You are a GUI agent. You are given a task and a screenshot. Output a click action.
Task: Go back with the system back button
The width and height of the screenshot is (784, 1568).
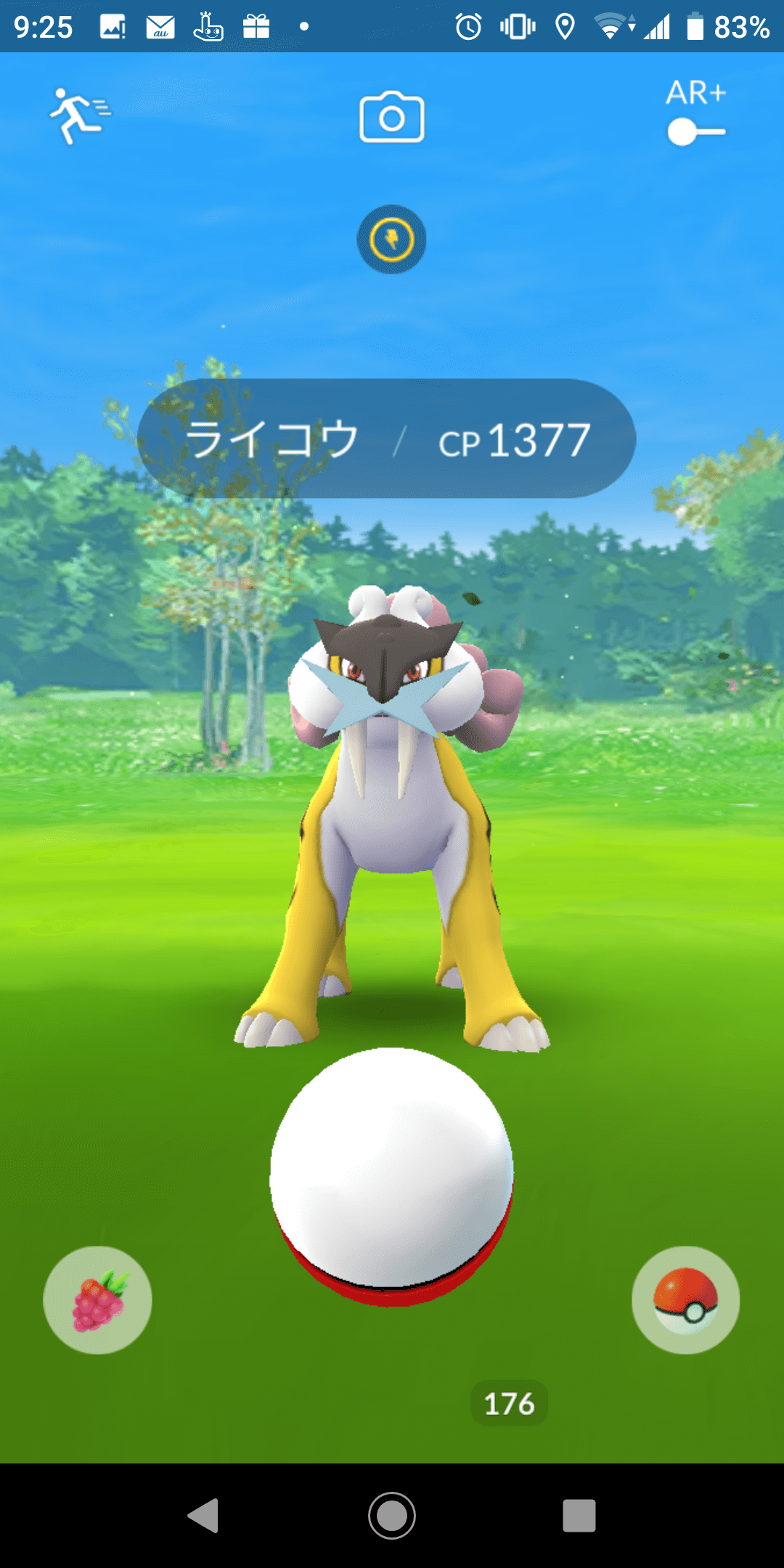tap(204, 1516)
